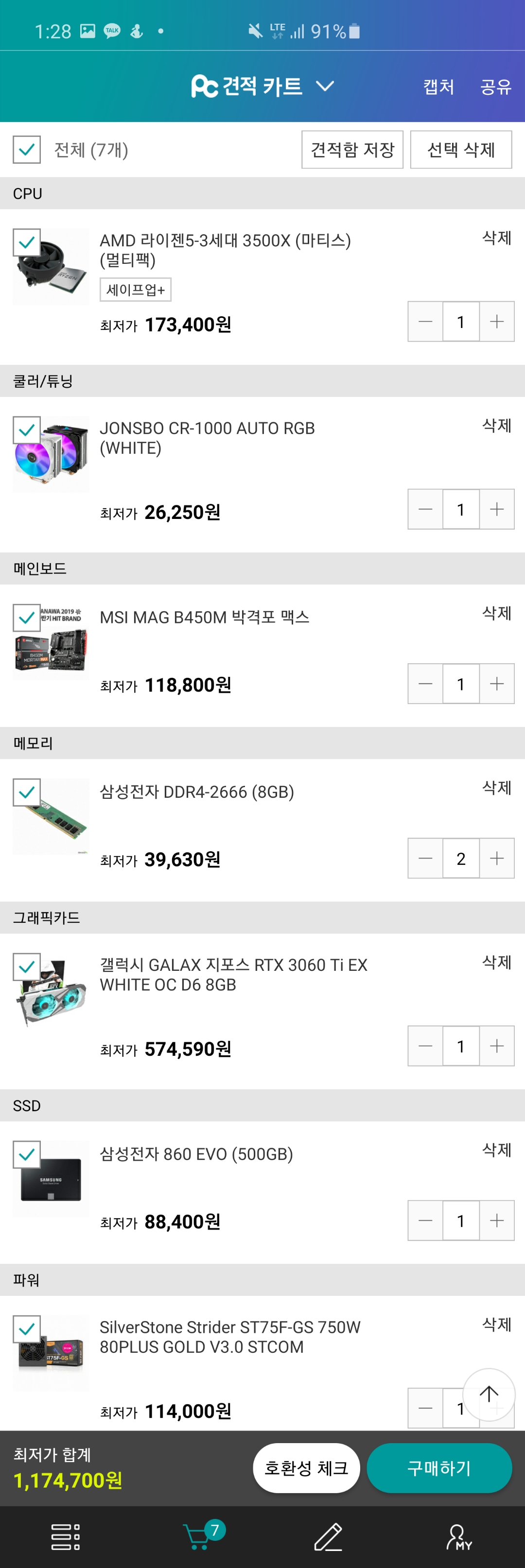The height and width of the screenshot is (1568, 525).
Task: Share the estimate via 공유
Action: (495, 86)
